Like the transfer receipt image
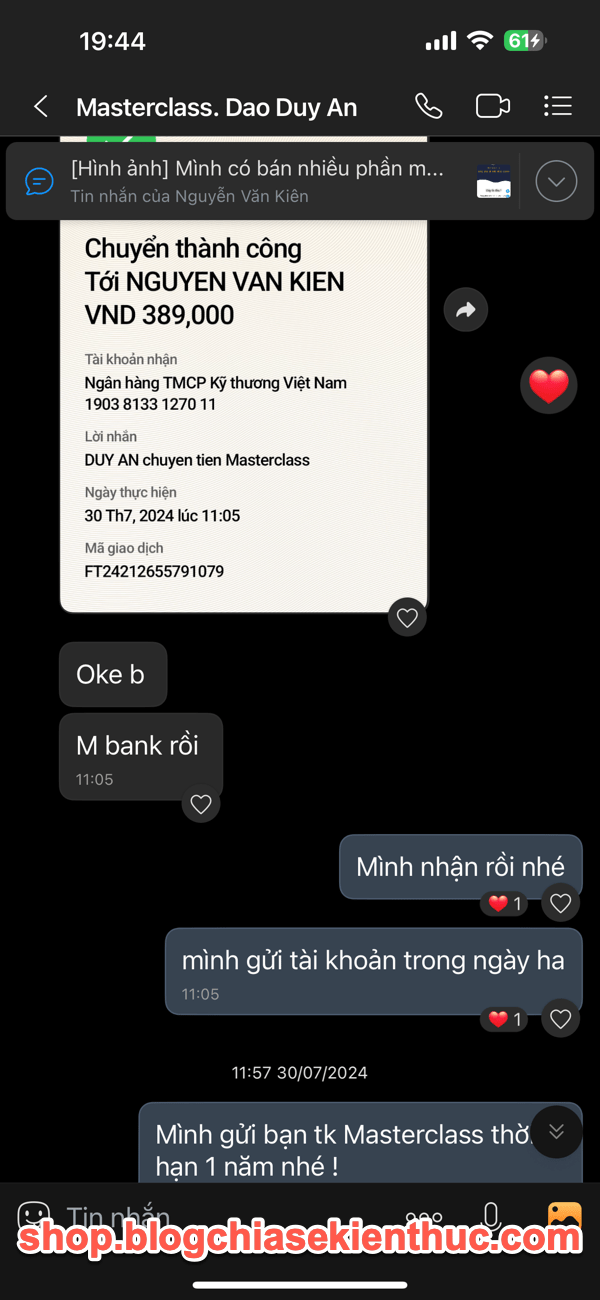Screen dimensions: 600x1300 point(407,618)
